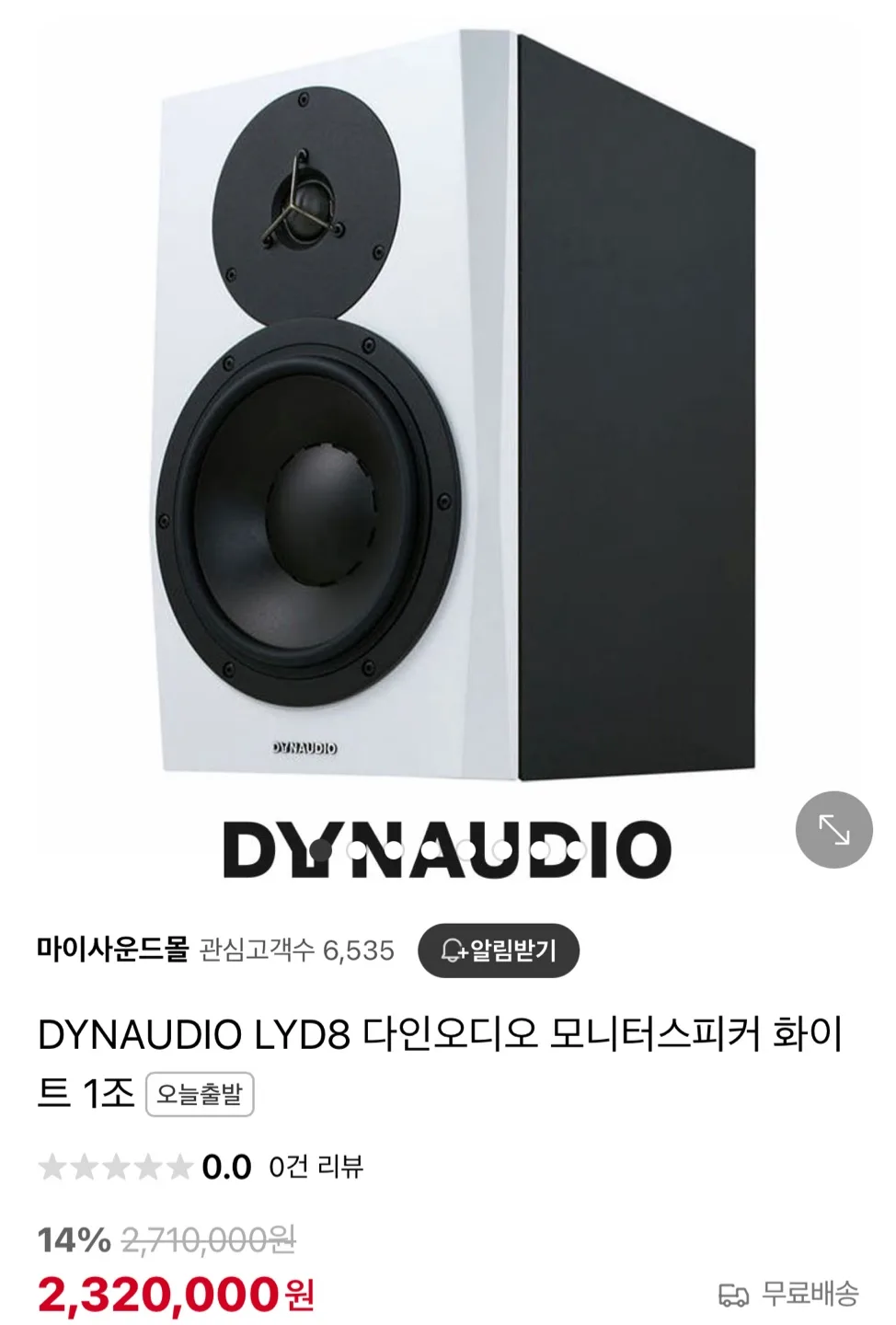Expand the product image to full screen
Screen dimensions: 896x1325
[x=833, y=830]
